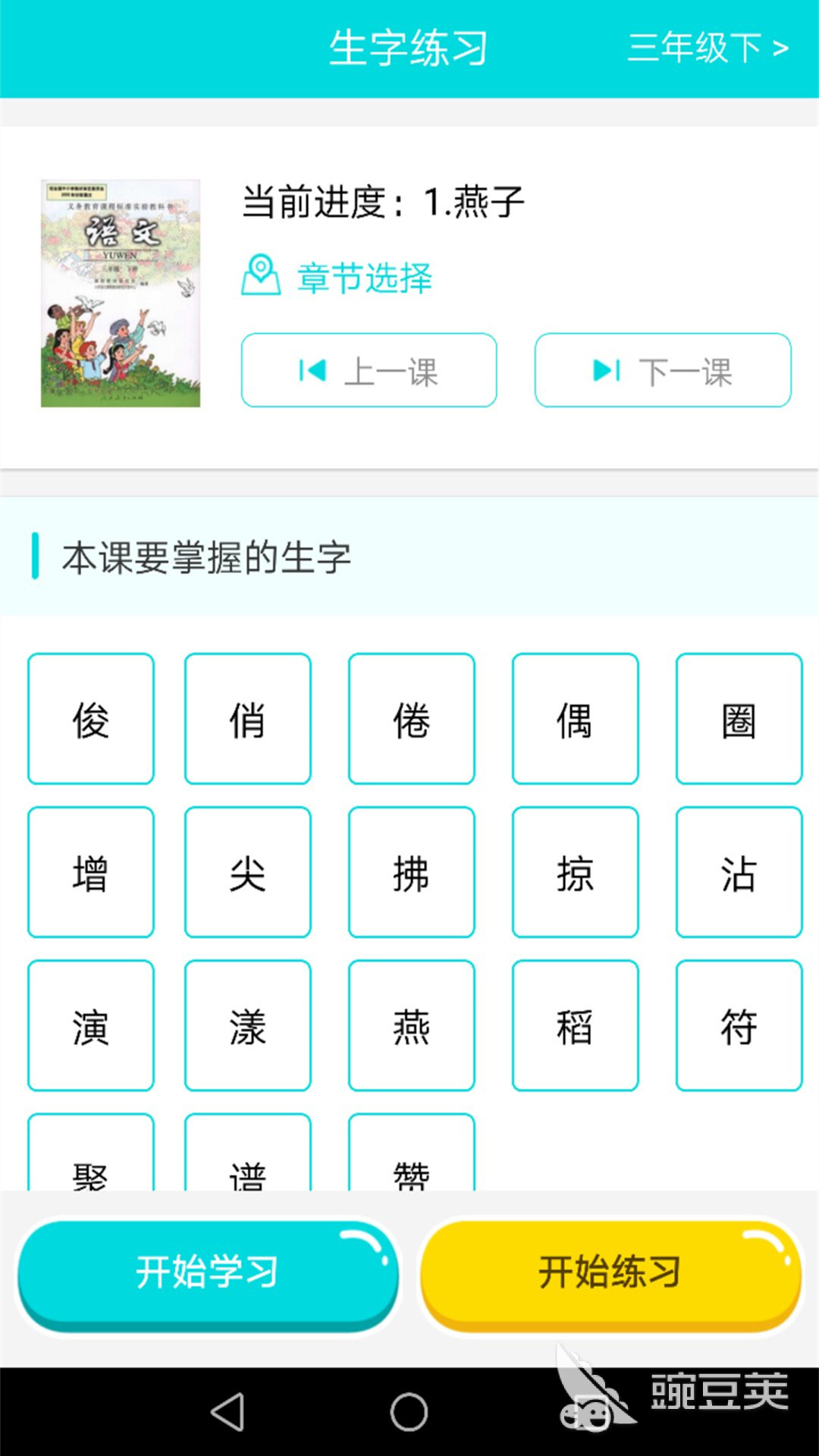
Task: Select the character 沾
Action: 739,872
